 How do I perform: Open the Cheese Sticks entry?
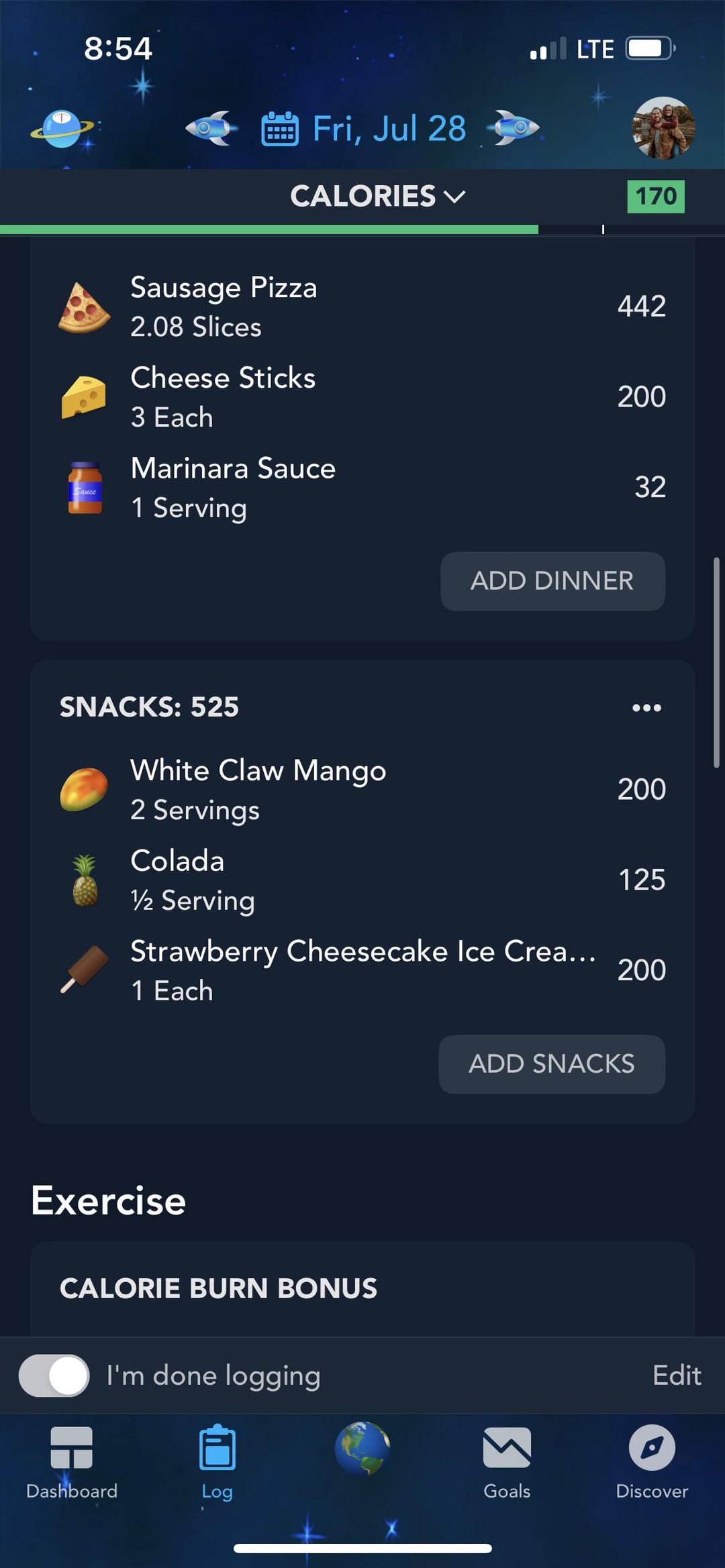(x=362, y=397)
